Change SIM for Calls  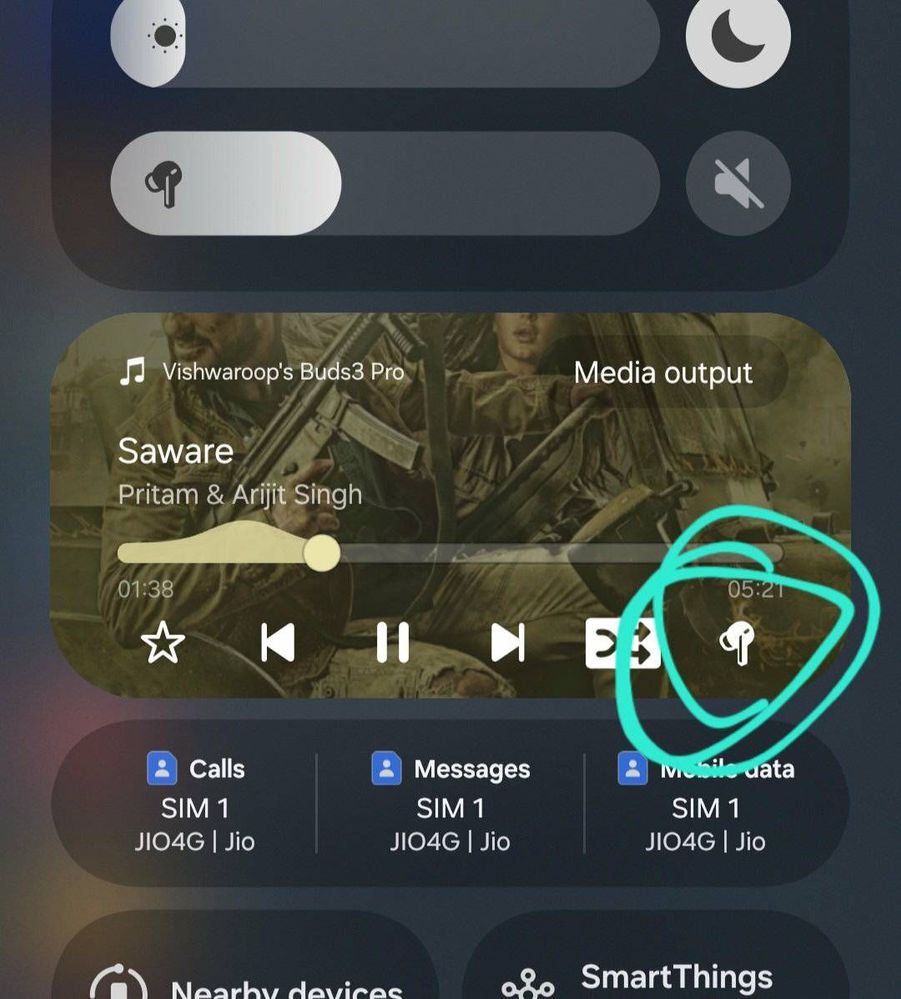[x=195, y=805]
